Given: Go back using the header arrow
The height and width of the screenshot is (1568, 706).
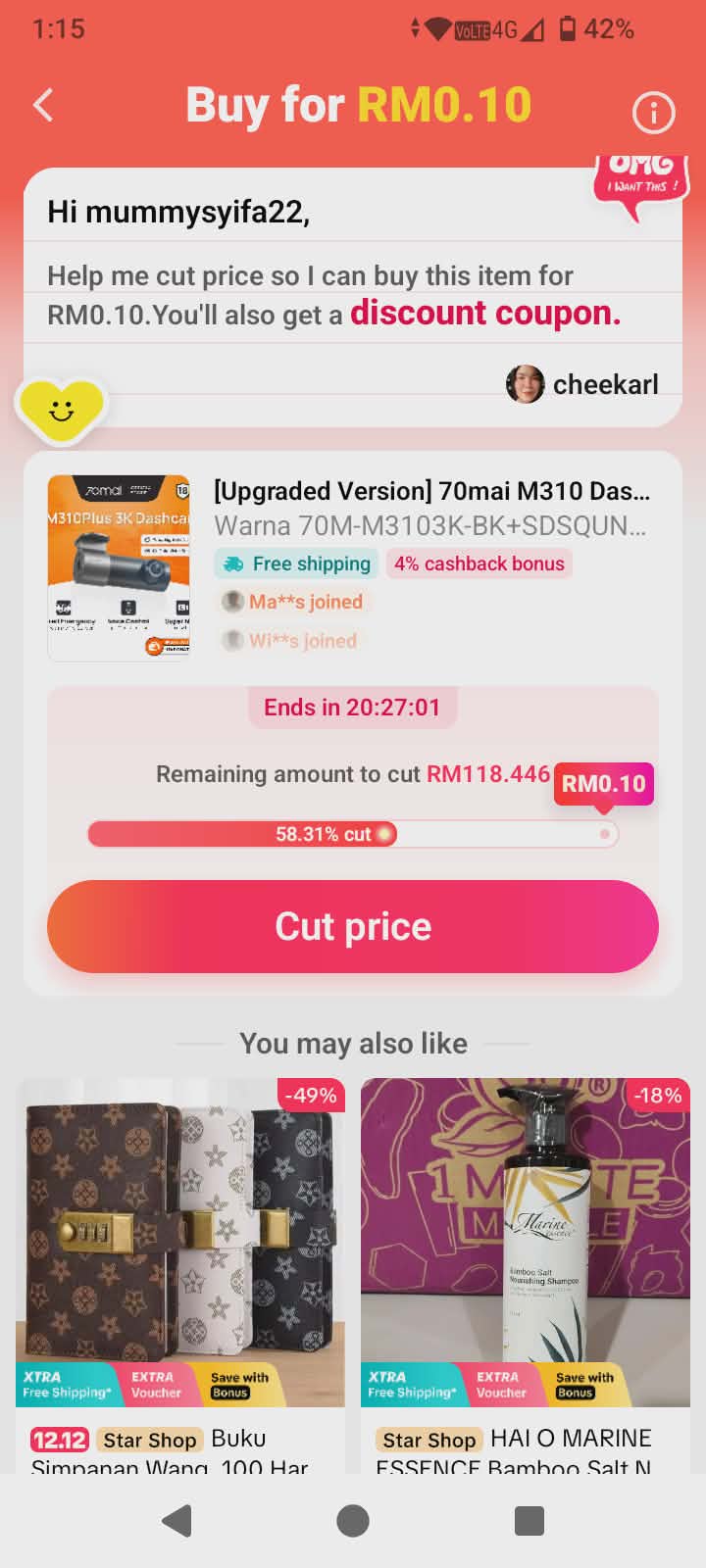Looking at the screenshot, I should 43,106.
